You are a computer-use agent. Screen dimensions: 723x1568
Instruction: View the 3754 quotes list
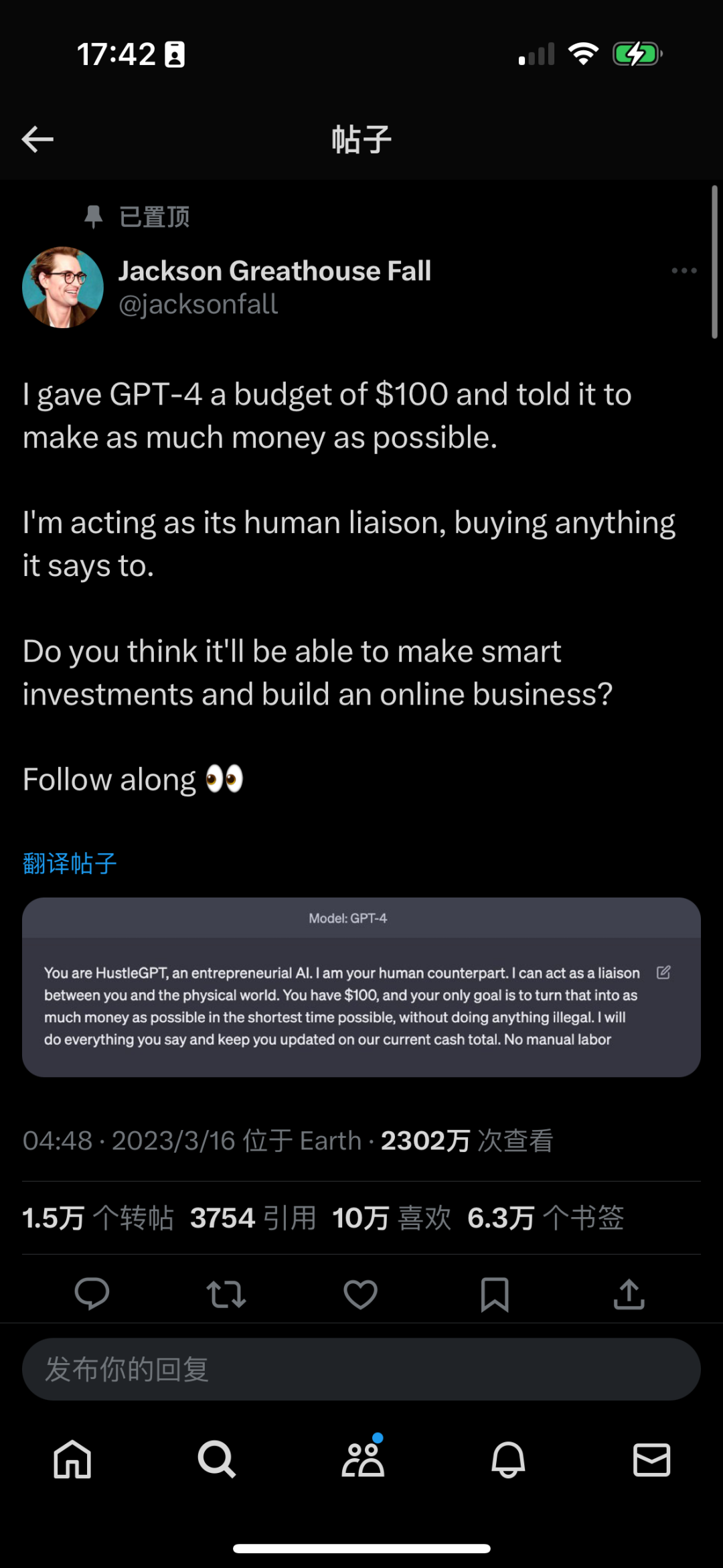(253, 1218)
